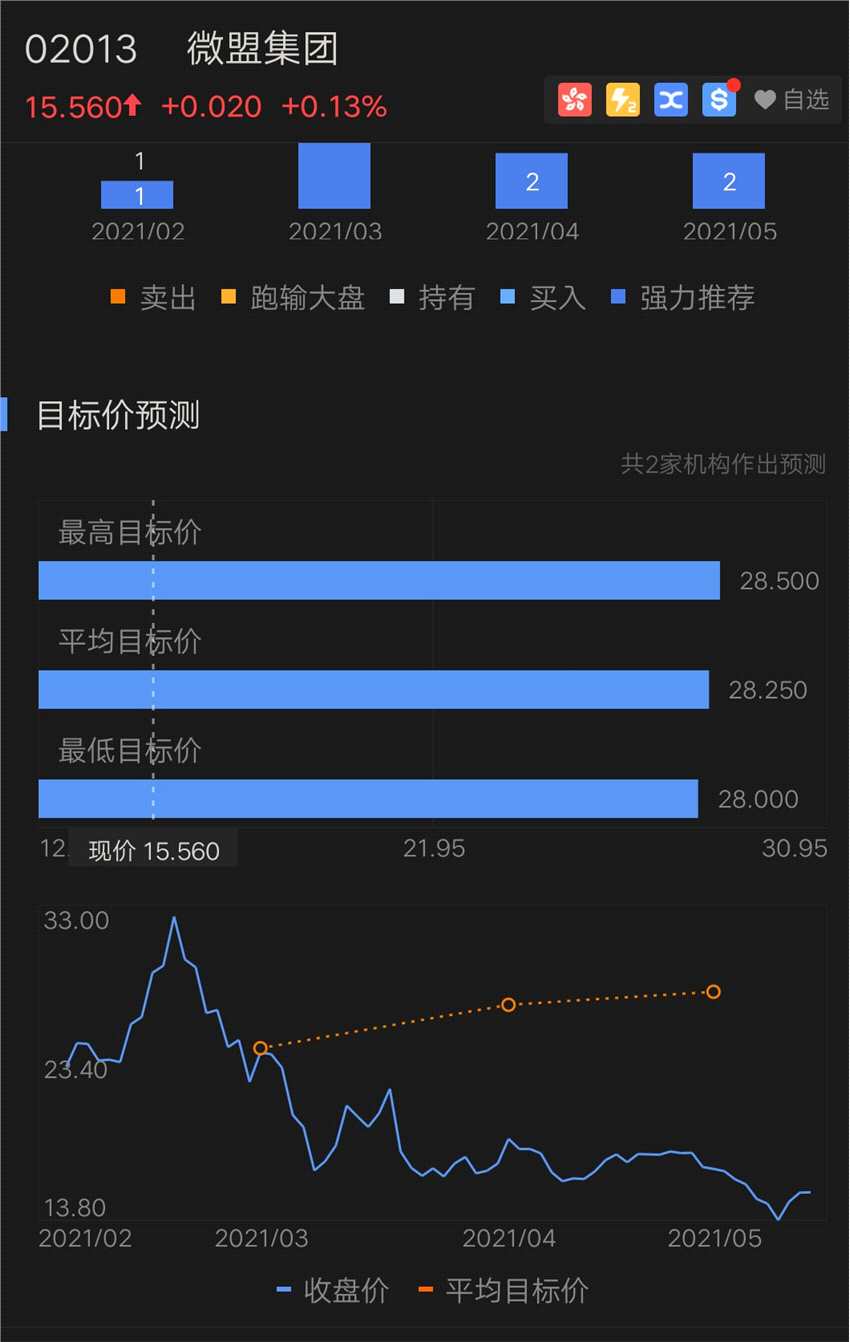Tap the blue crossed-arrows icon
Viewport: 850px width, 1342px height.
[x=671, y=100]
